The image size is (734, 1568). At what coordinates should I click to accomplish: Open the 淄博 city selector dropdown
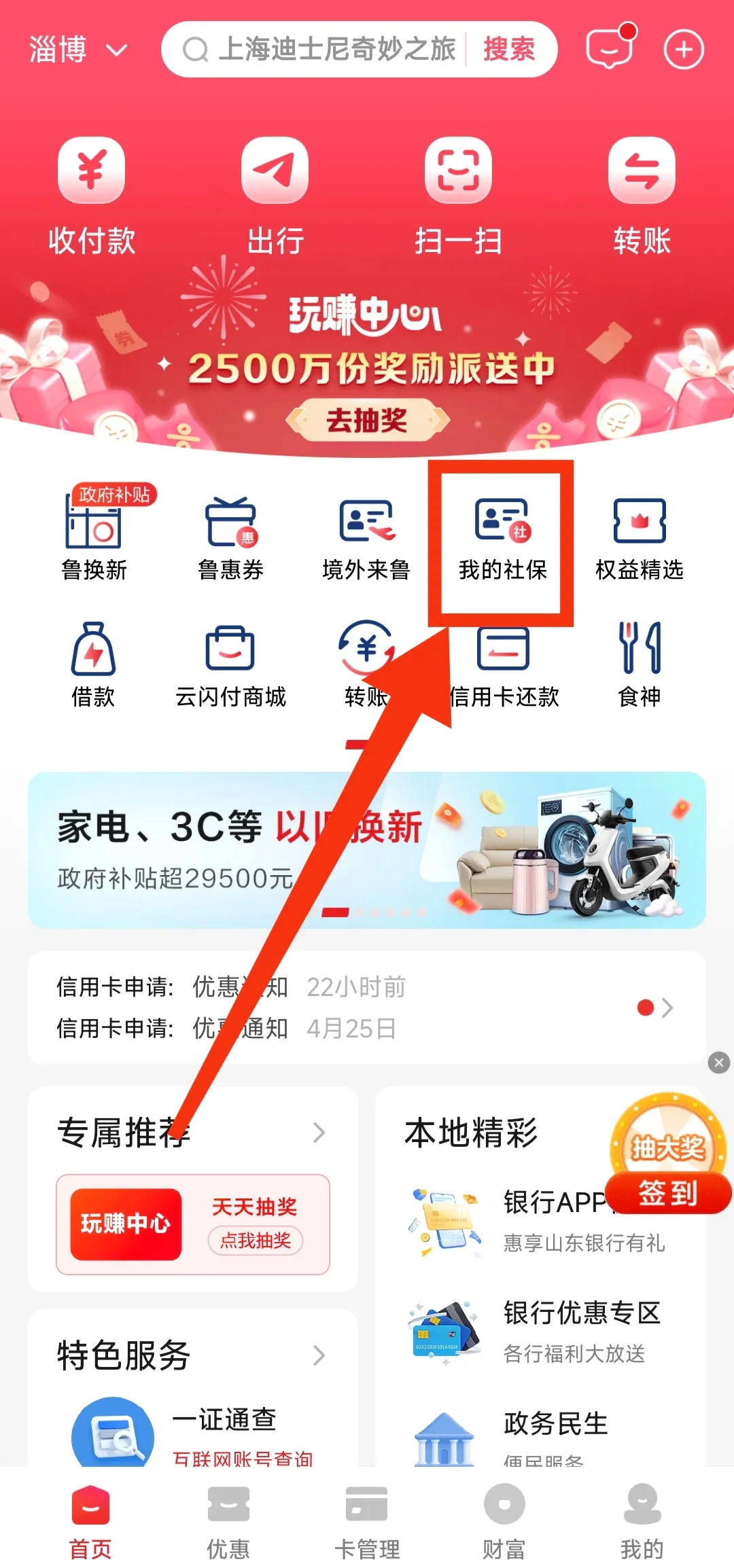(77, 50)
